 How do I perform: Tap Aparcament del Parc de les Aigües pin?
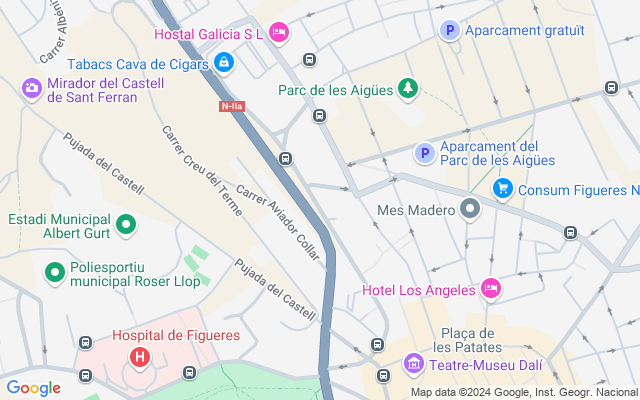pyautogui.click(x=424, y=153)
